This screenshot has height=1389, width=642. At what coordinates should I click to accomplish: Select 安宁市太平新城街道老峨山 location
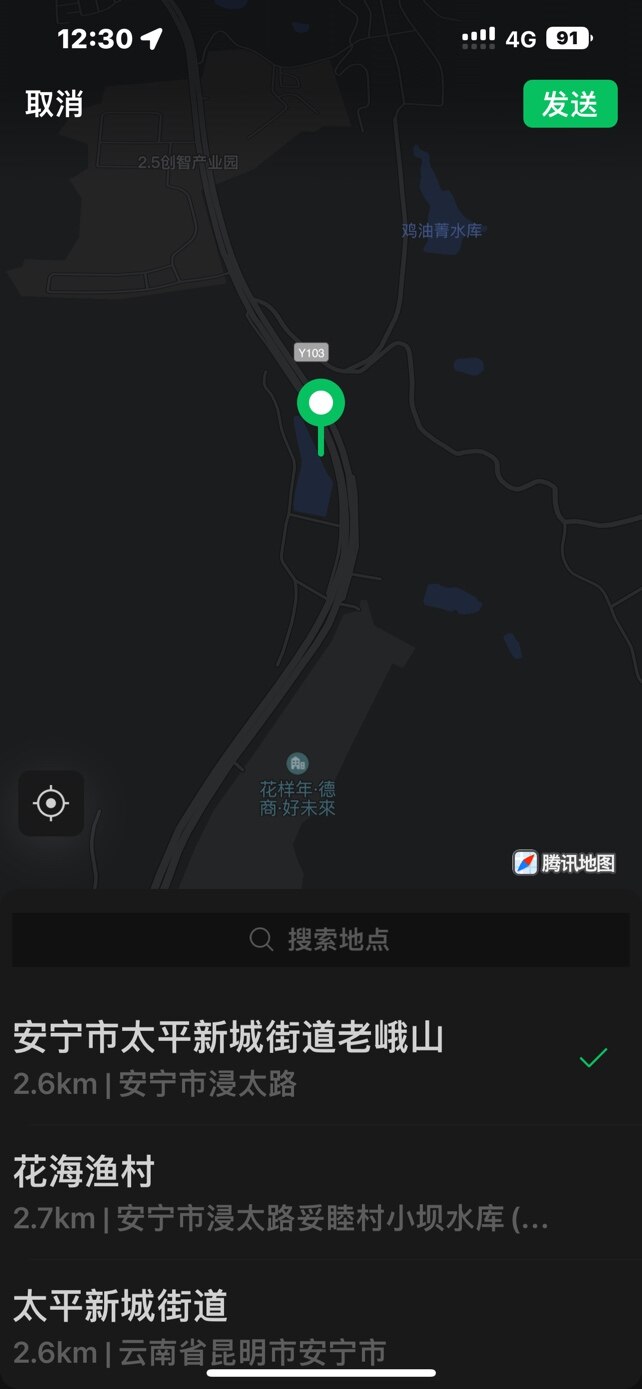pyautogui.click(x=300, y=1058)
